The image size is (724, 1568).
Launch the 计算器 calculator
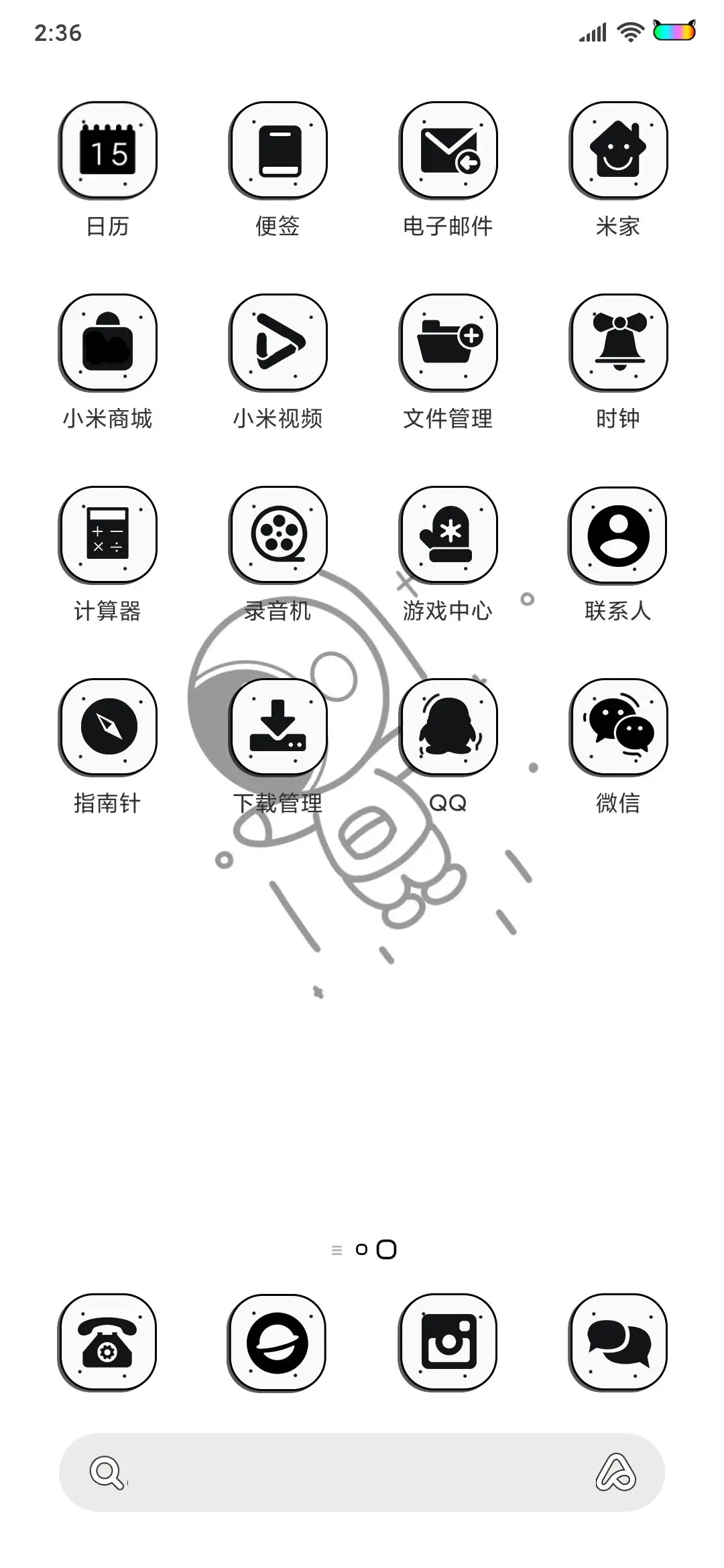point(107,535)
